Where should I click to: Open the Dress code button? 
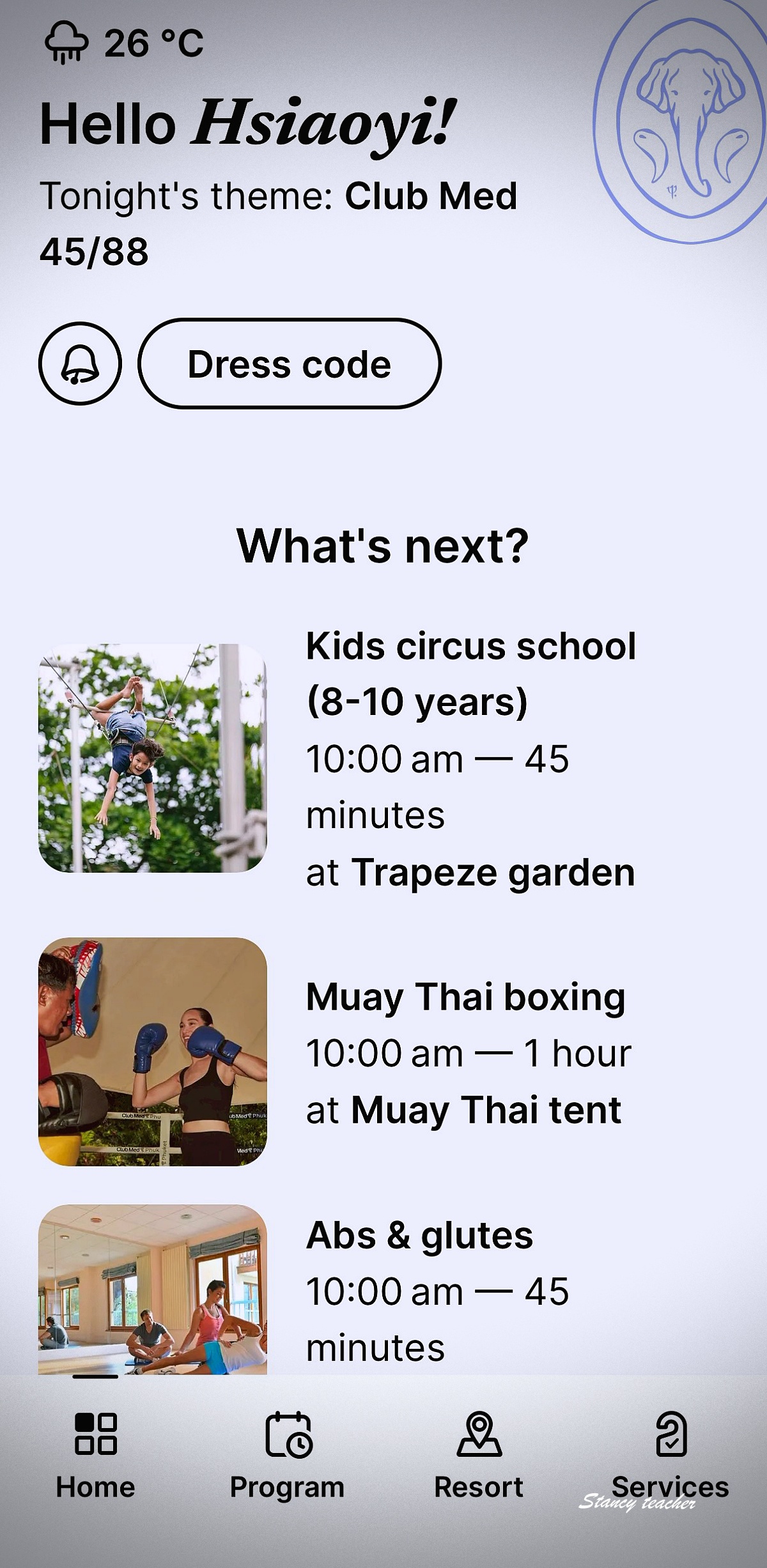(290, 364)
